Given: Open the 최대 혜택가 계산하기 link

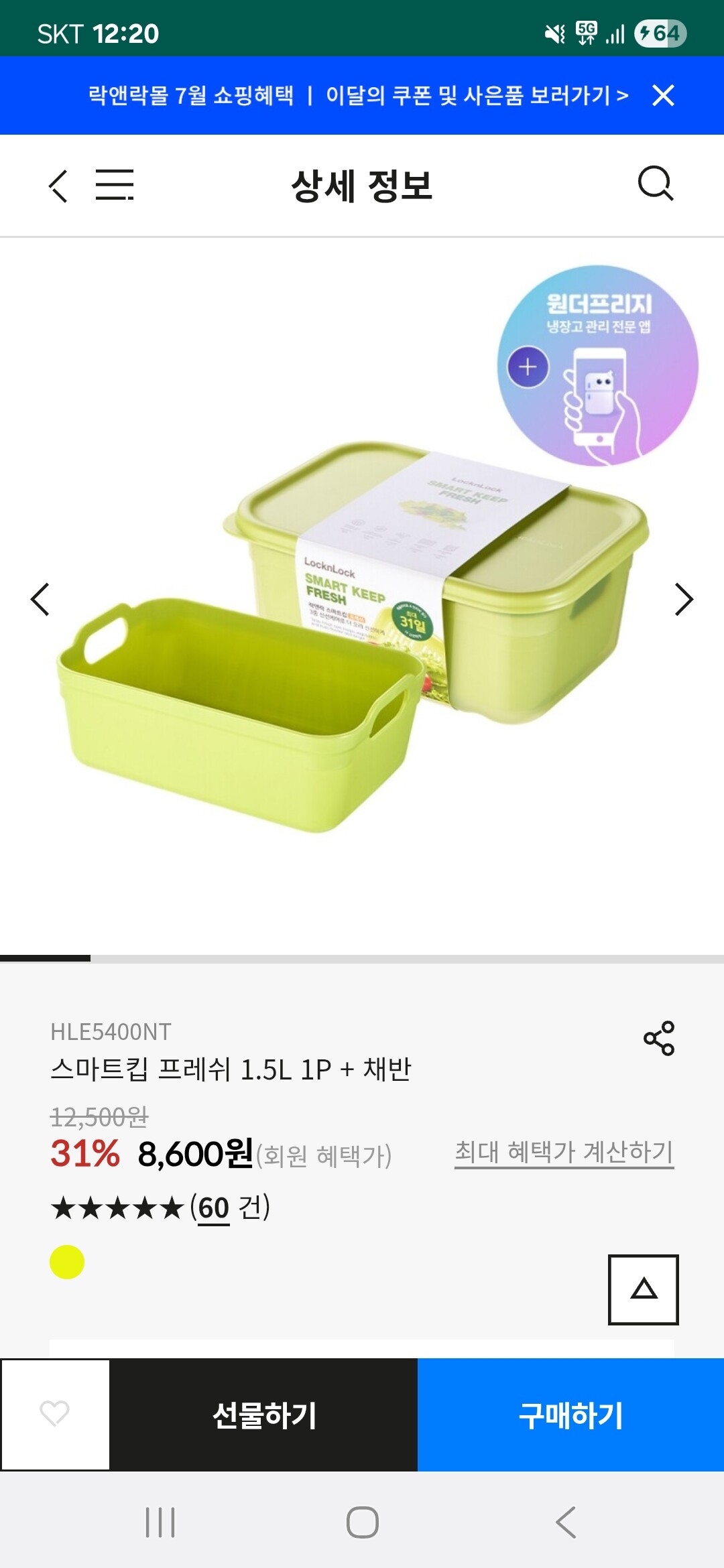Looking at the screenshot, I should (x=564, y=1153).
